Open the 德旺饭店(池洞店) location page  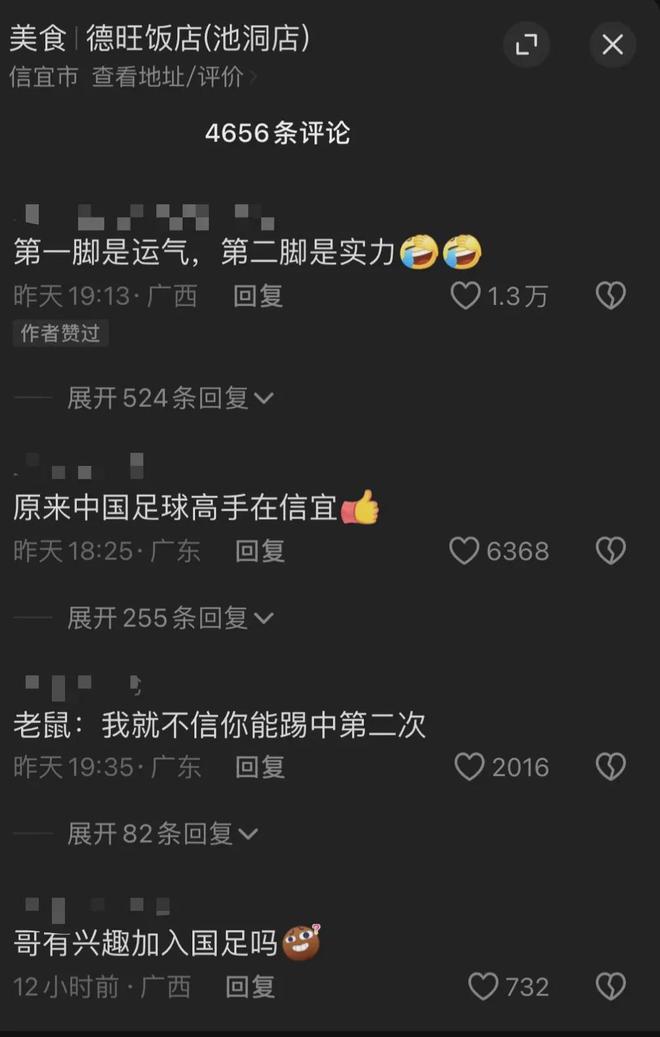pos(197,39)
